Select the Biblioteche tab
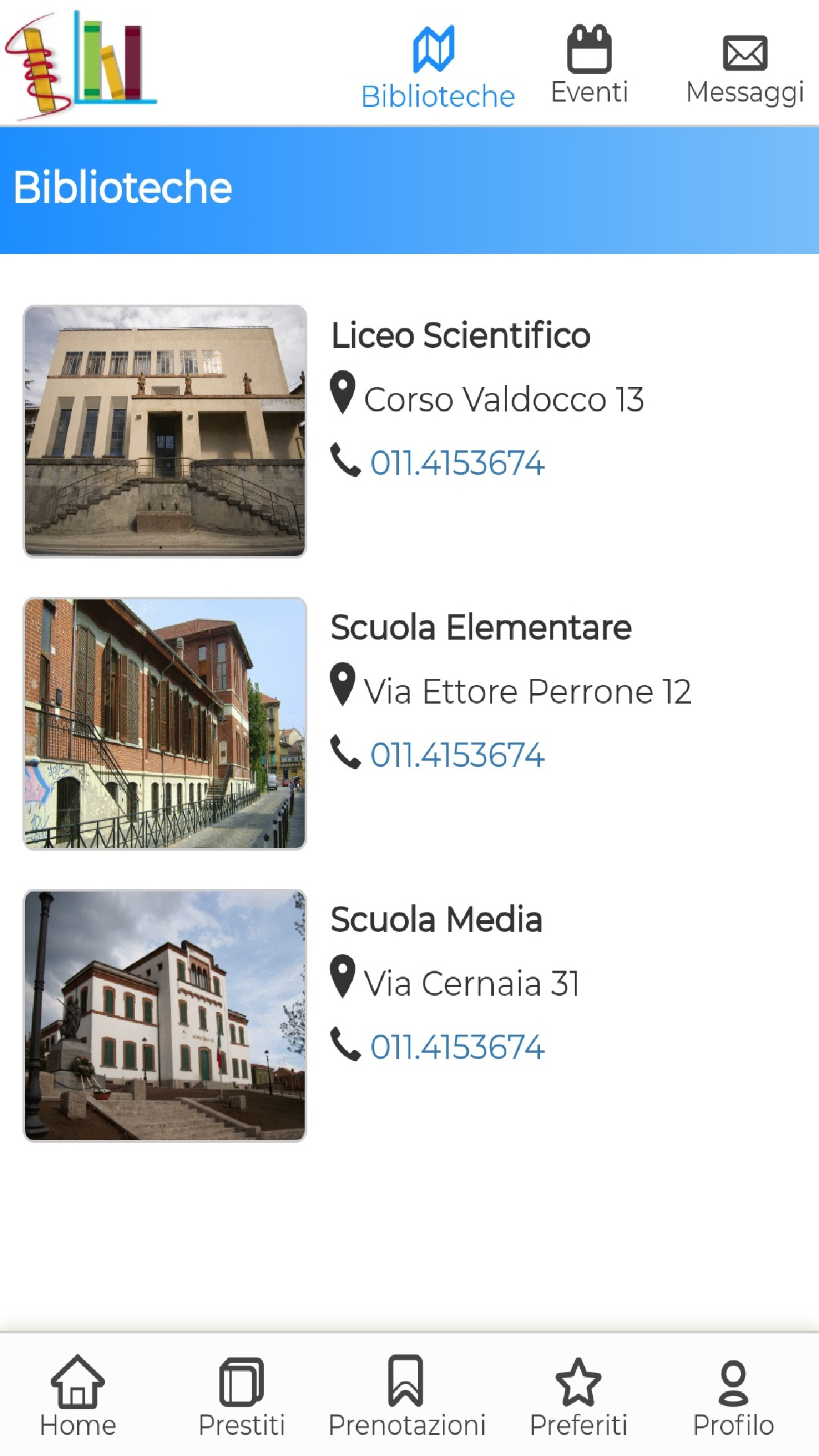The height and width of the screenshot is (1456, 819). [437, 67]
